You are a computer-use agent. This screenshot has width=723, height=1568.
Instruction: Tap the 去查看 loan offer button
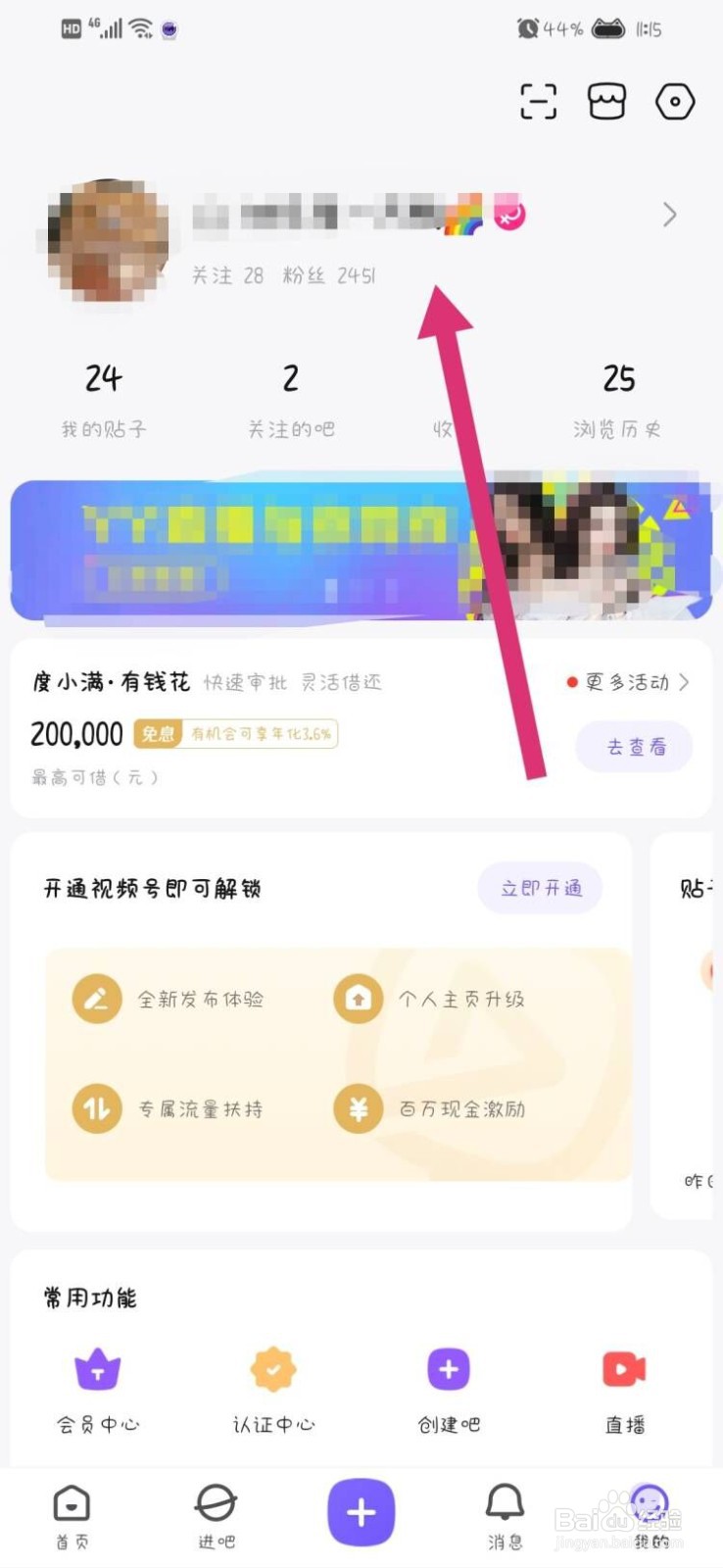click(x=634, y=747)
